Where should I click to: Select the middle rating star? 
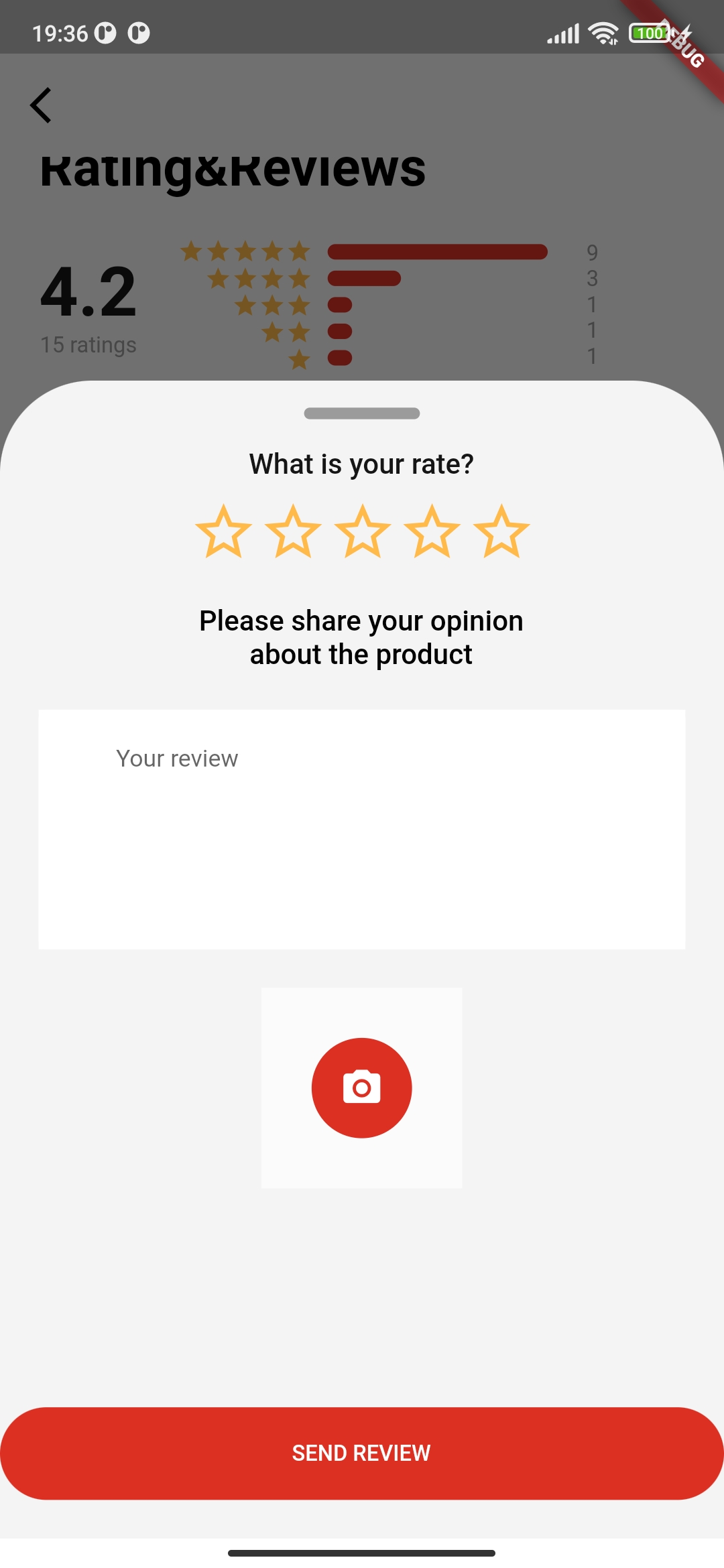(361, 533)
